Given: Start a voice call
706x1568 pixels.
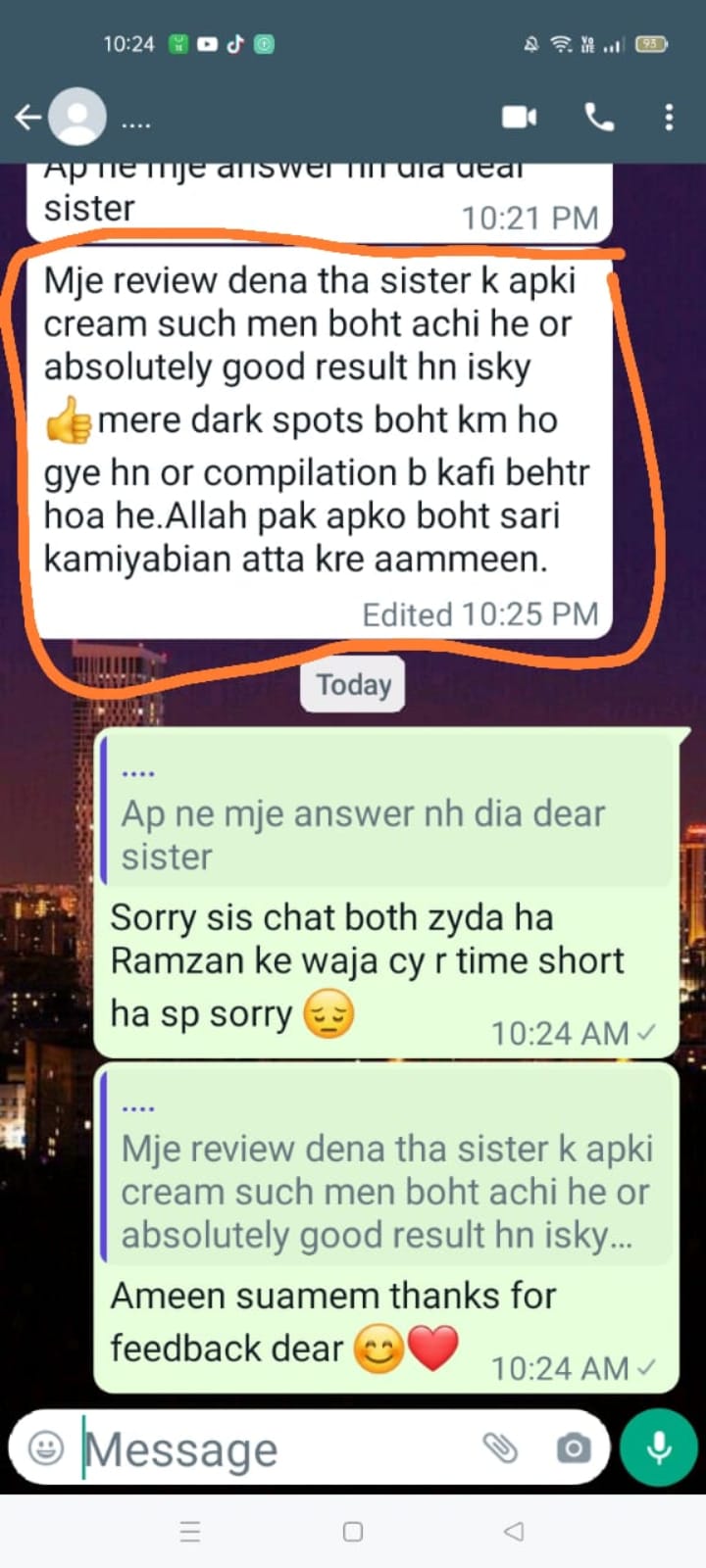Looking at the screenshot, I should (599, 118).
